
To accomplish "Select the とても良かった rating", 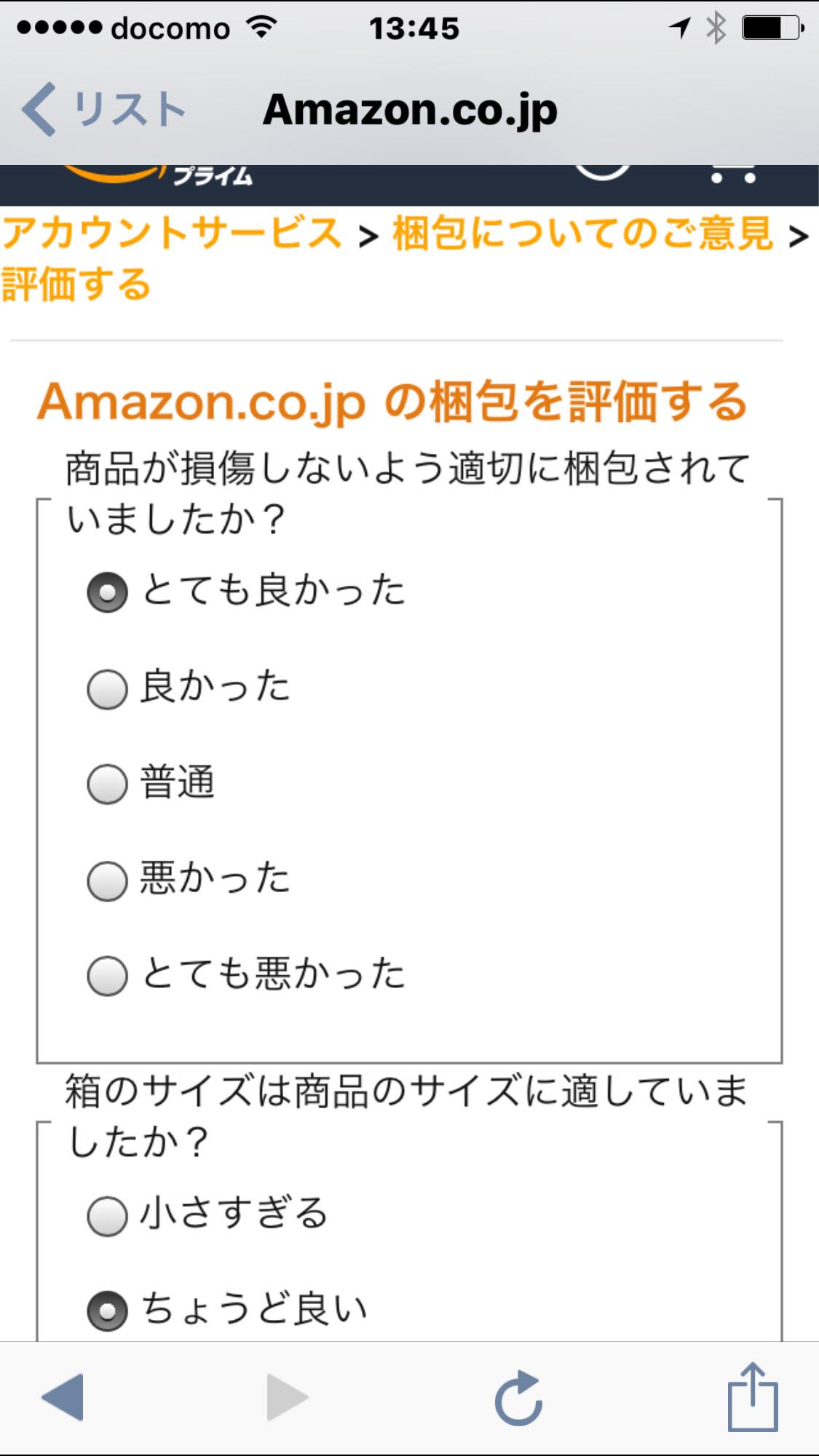I will pos(108,592).
